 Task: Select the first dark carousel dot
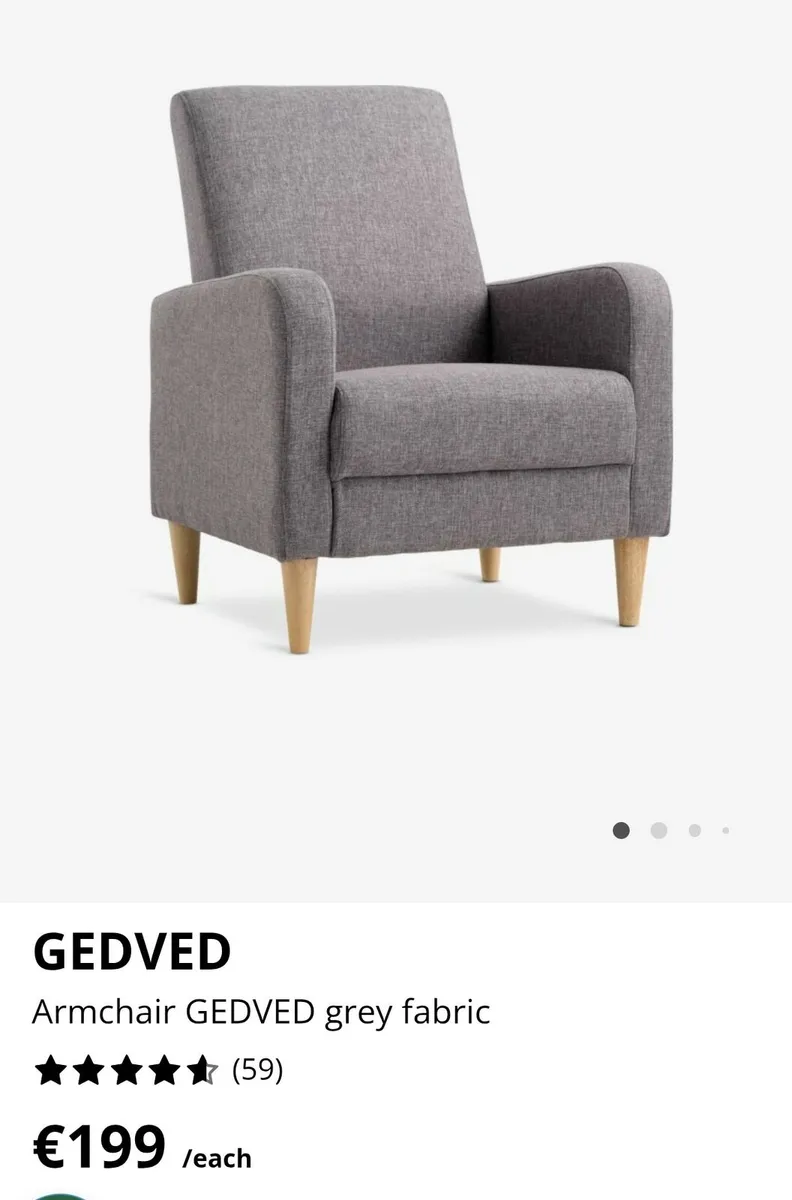pyautogui.click(x=623, y=829)
